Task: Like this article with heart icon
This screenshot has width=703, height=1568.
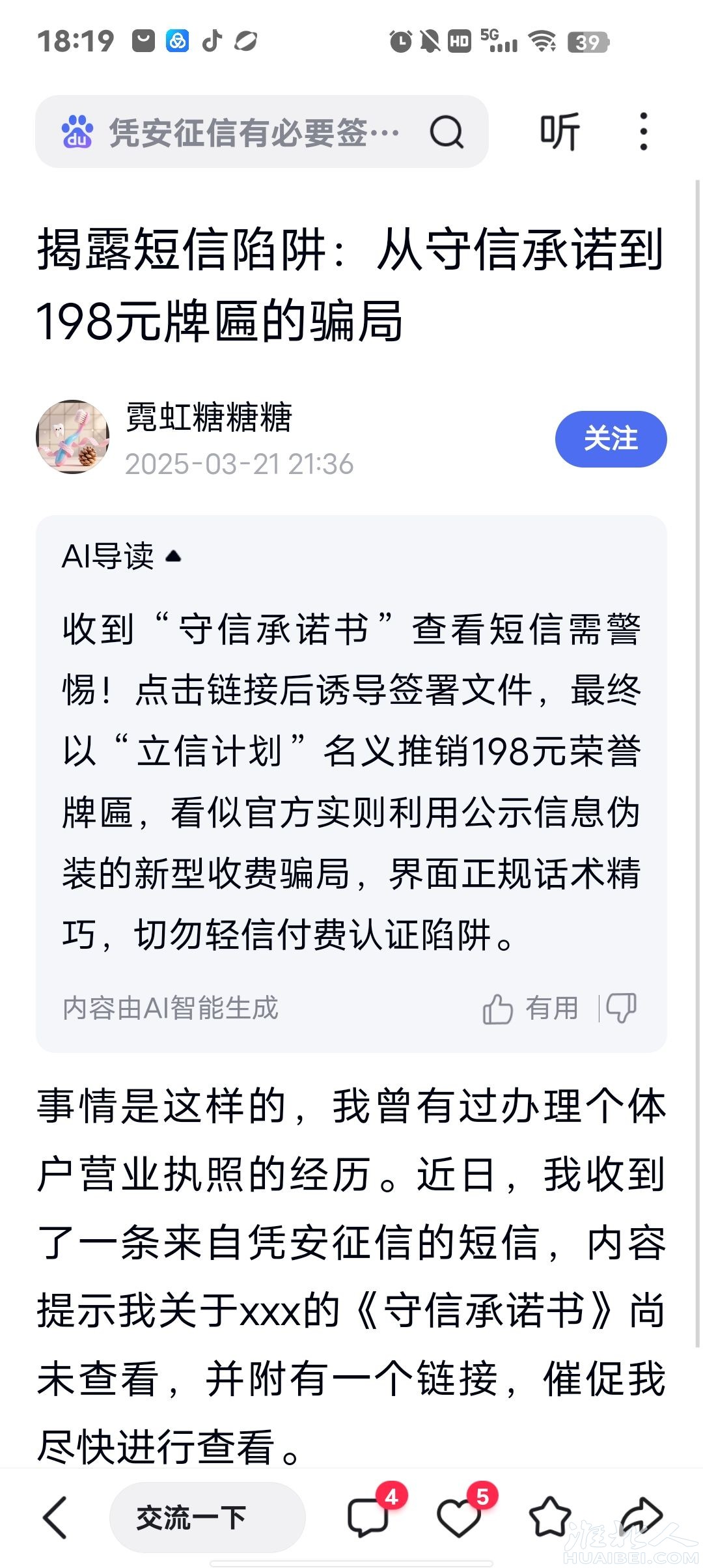Action: 459,1517
